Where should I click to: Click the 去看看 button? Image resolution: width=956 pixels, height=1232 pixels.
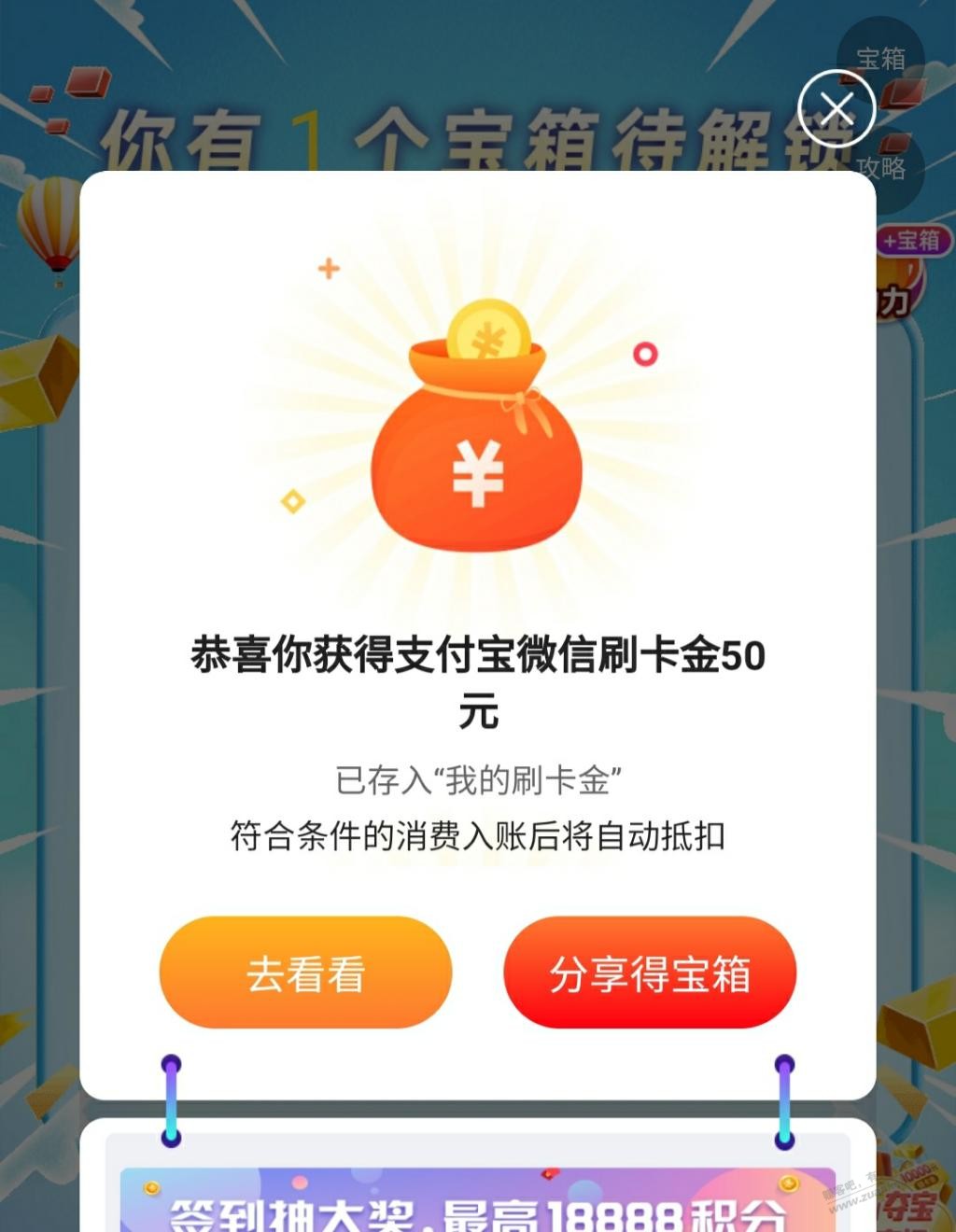pyautogui.click(x=305, y=972)
